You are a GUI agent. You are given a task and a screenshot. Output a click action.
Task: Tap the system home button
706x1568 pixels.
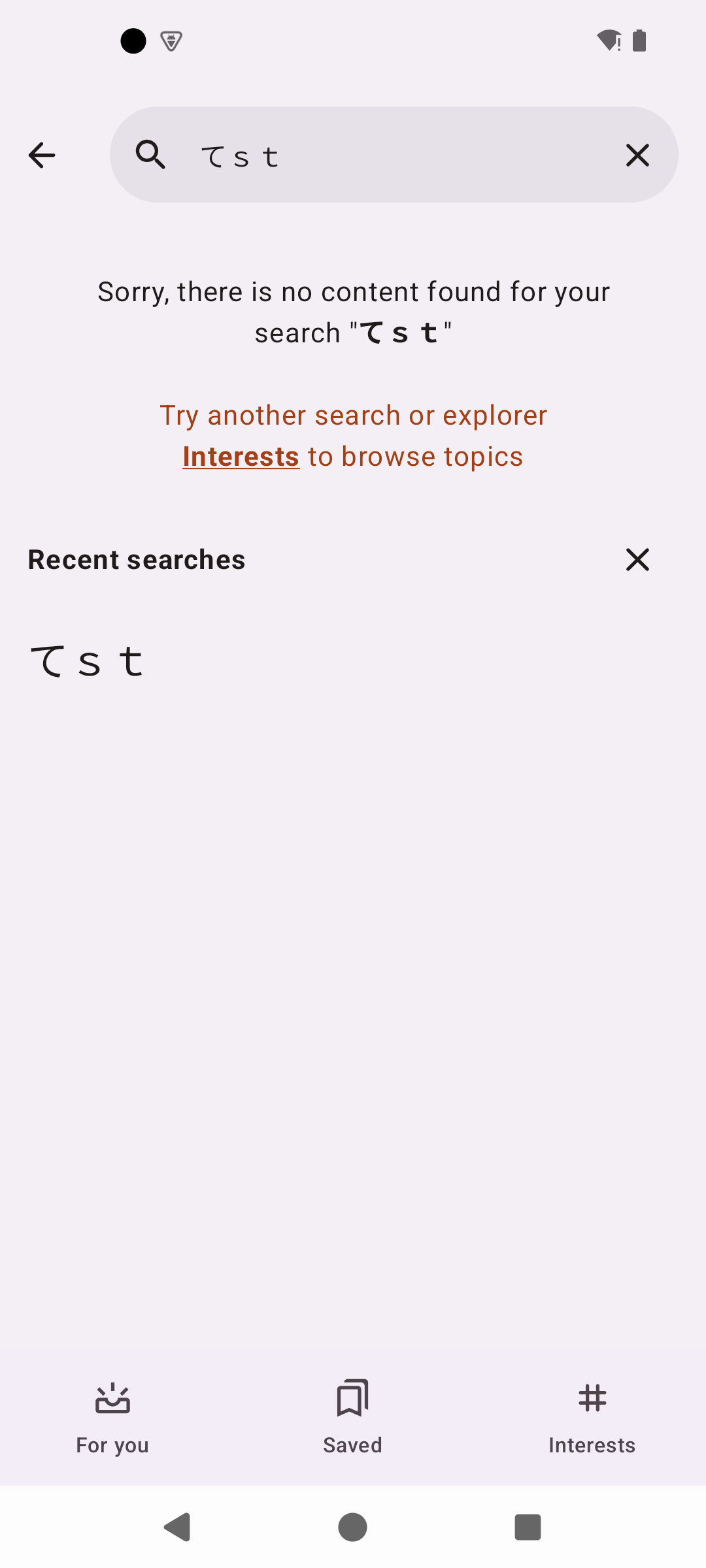point(353,1527)
